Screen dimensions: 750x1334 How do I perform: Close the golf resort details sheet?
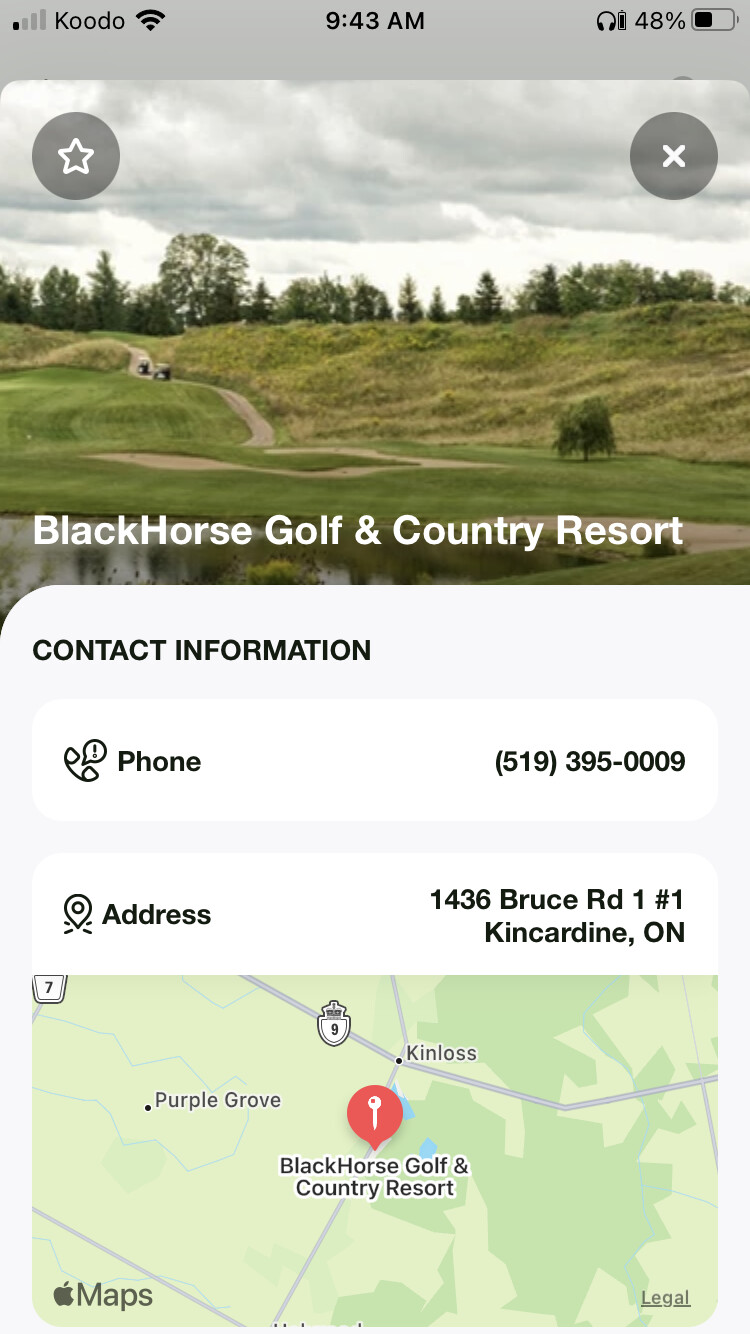[673, 156]
